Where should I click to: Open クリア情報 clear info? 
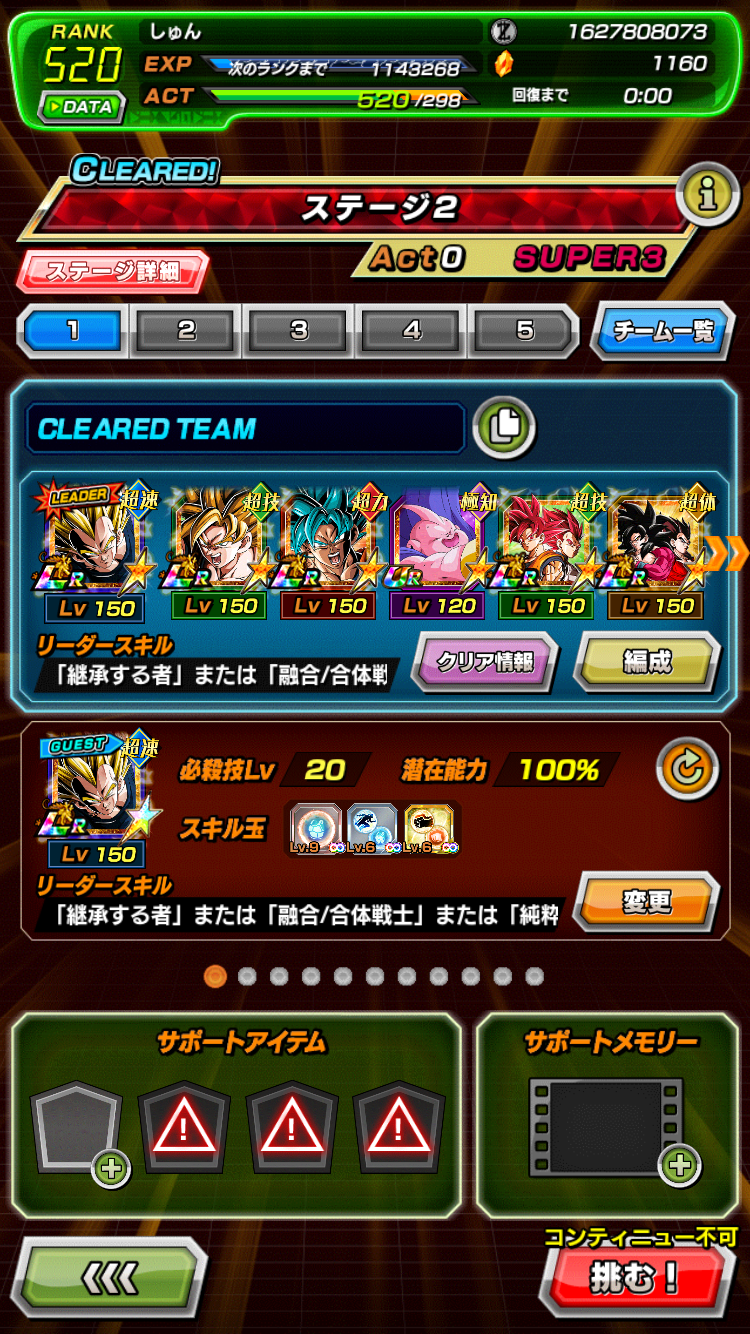click(x=485, y=662)
